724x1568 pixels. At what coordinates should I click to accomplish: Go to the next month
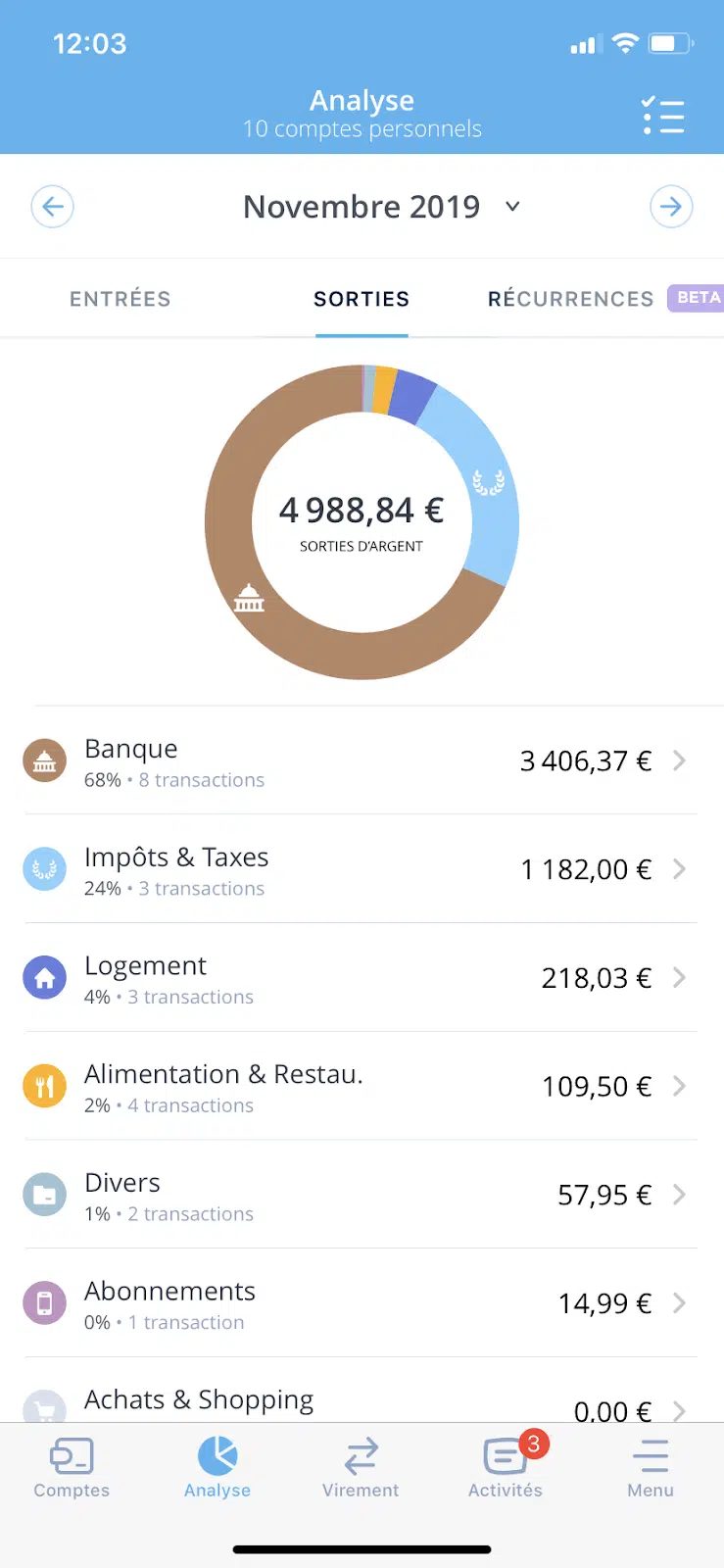pos(671,207)
